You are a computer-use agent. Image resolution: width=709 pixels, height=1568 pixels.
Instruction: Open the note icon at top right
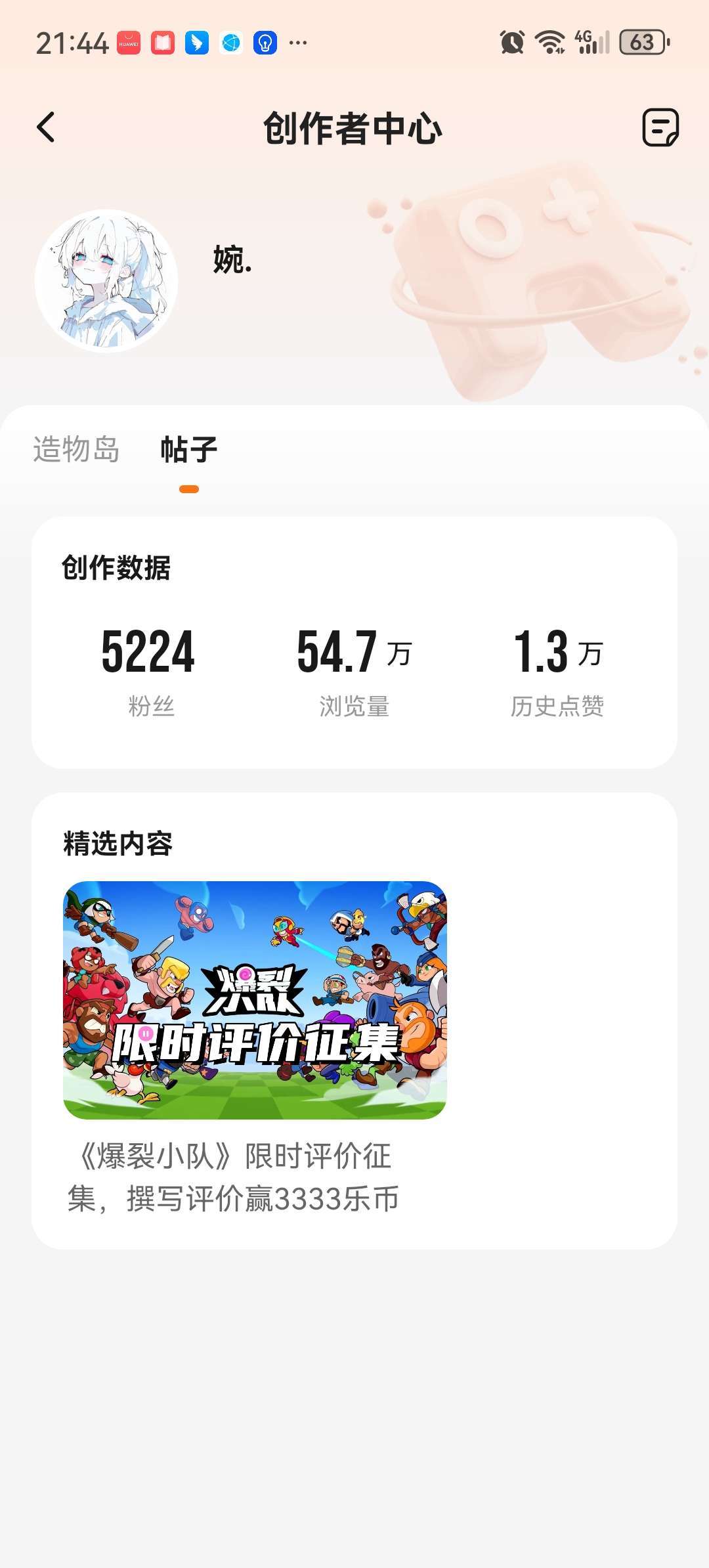660,127
